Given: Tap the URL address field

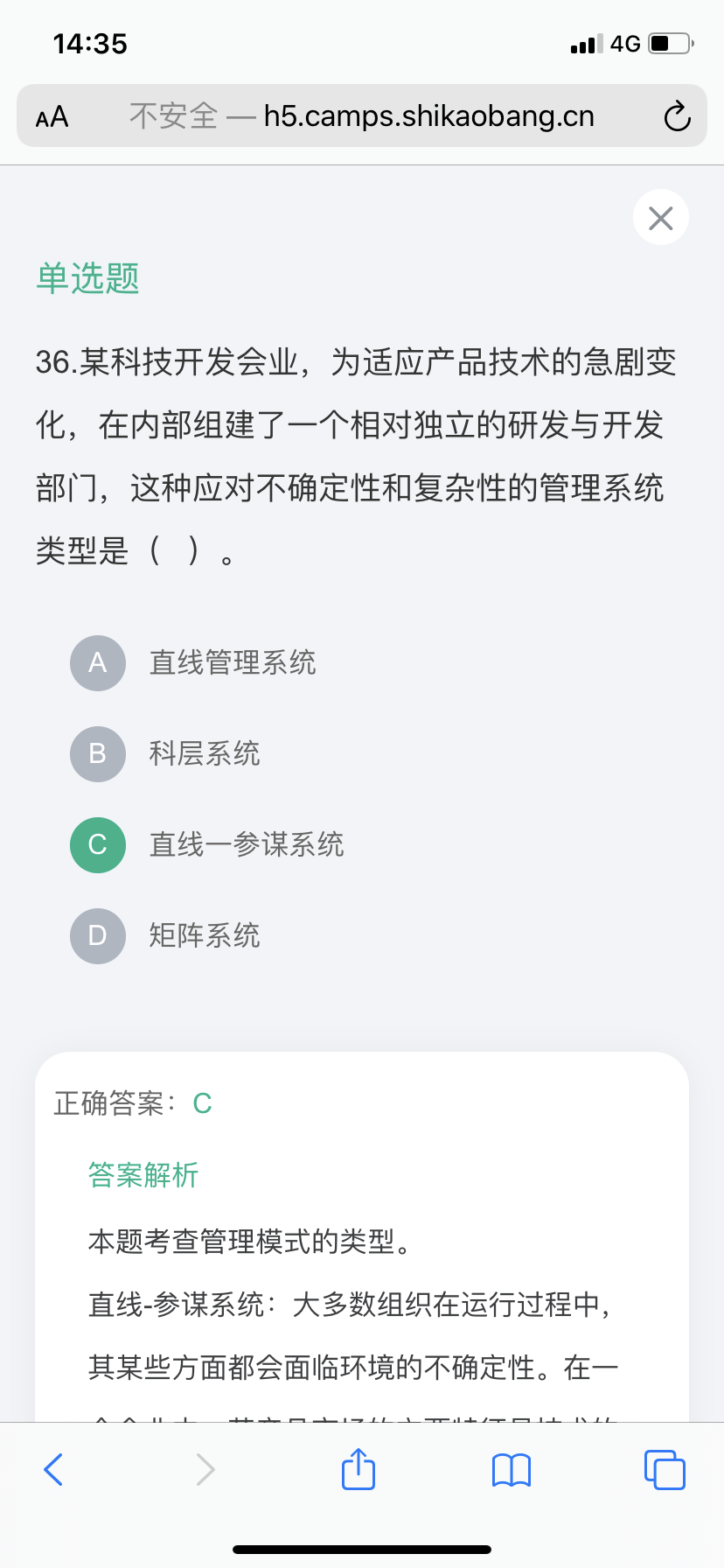Looking at the screenshot, I should click(362, 115).
